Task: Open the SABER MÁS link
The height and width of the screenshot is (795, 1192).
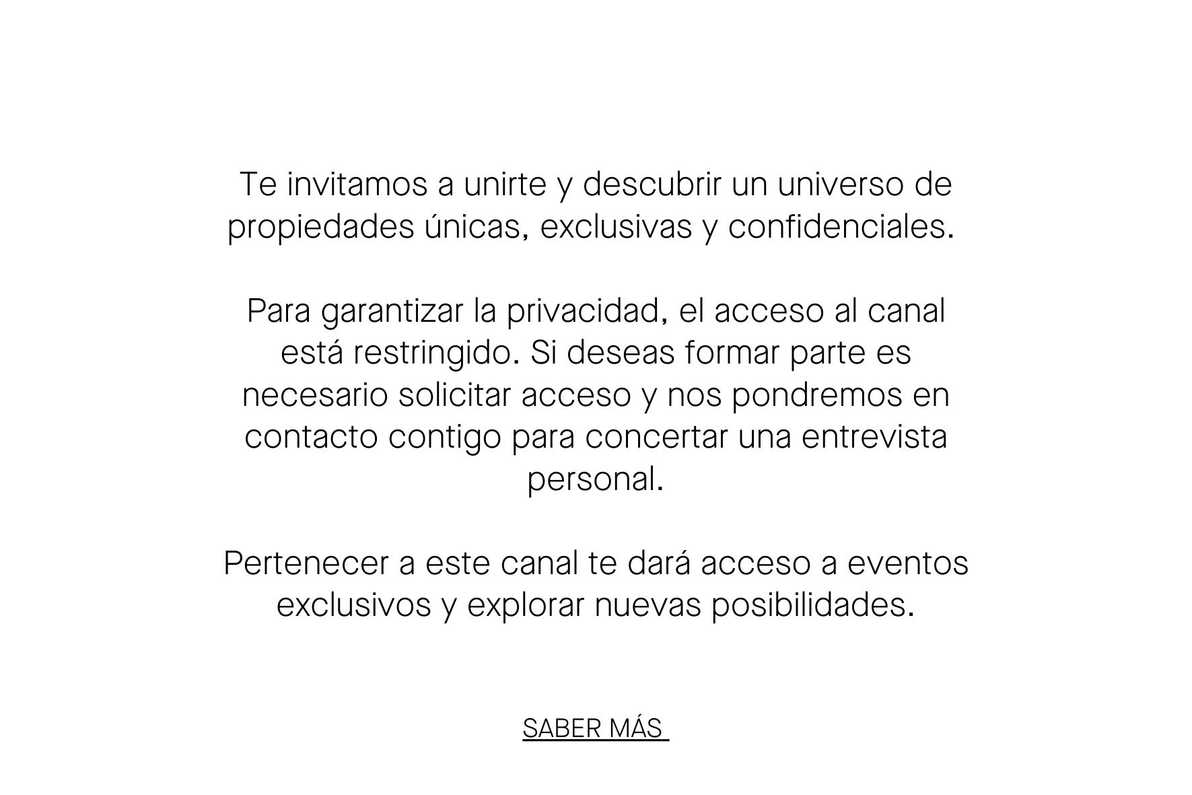Action: coord(594,729)
